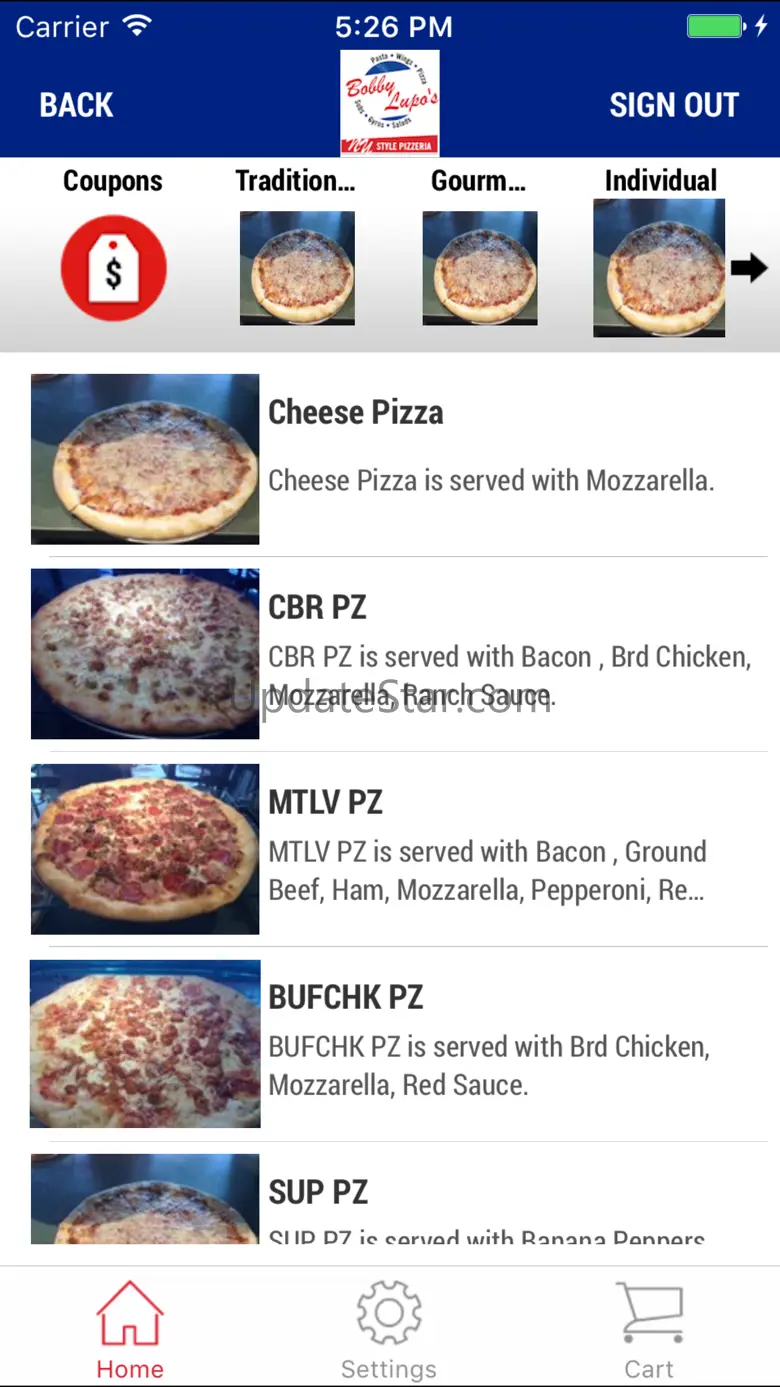Tap the BACK button
The image size is (780, 1387).
tap(76, 105)
